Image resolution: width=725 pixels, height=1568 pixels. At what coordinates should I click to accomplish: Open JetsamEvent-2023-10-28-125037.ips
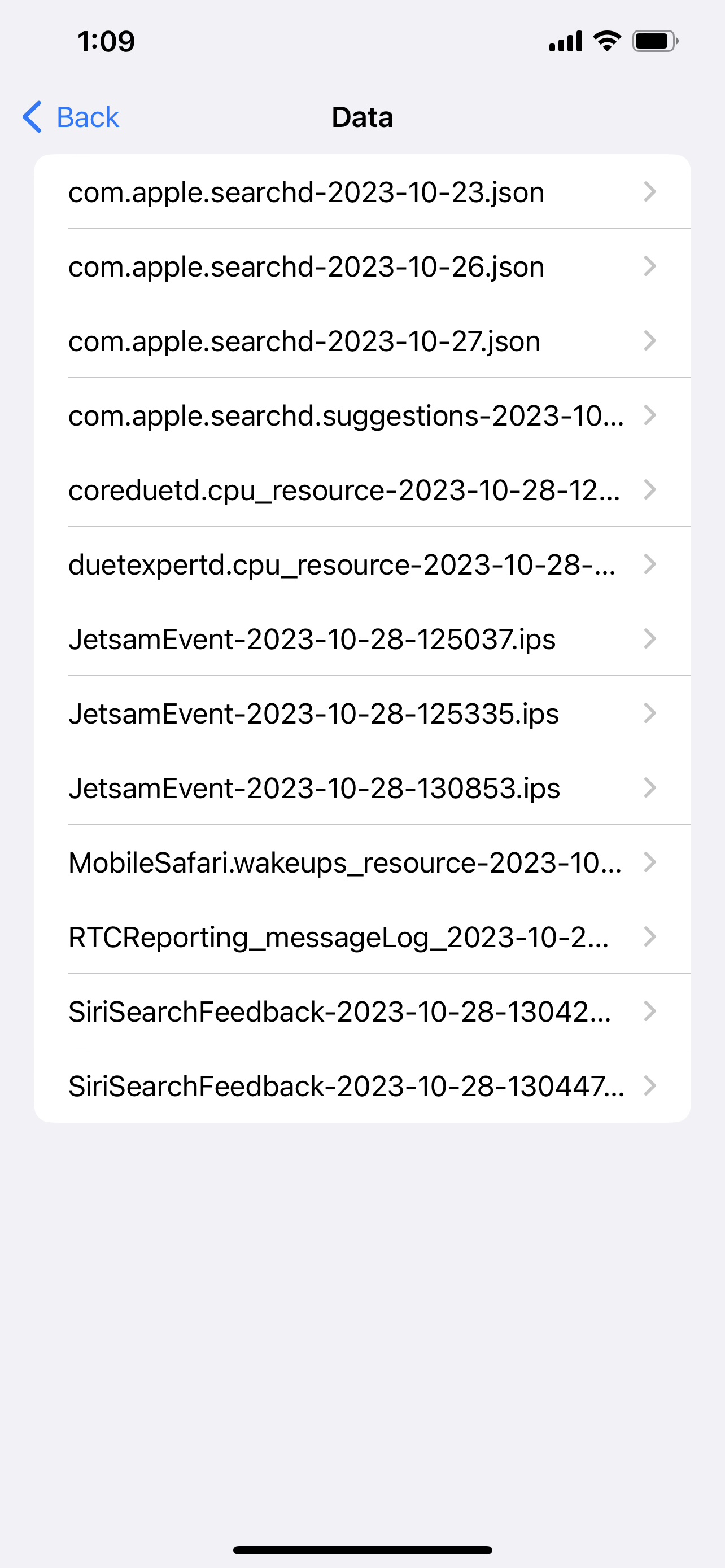pyautogui.click(x=362, y=638)
